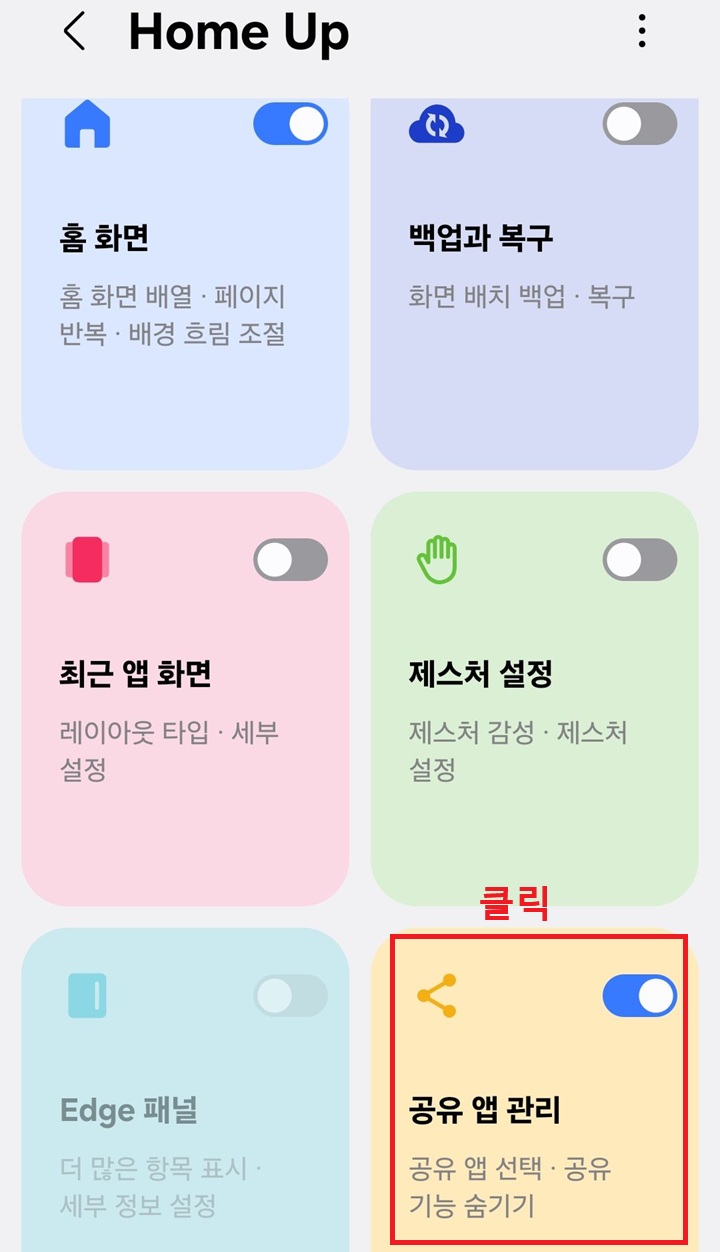Turn on the 최근 앱 화면 switch
720x1252 pixels.
pos(290,559)
